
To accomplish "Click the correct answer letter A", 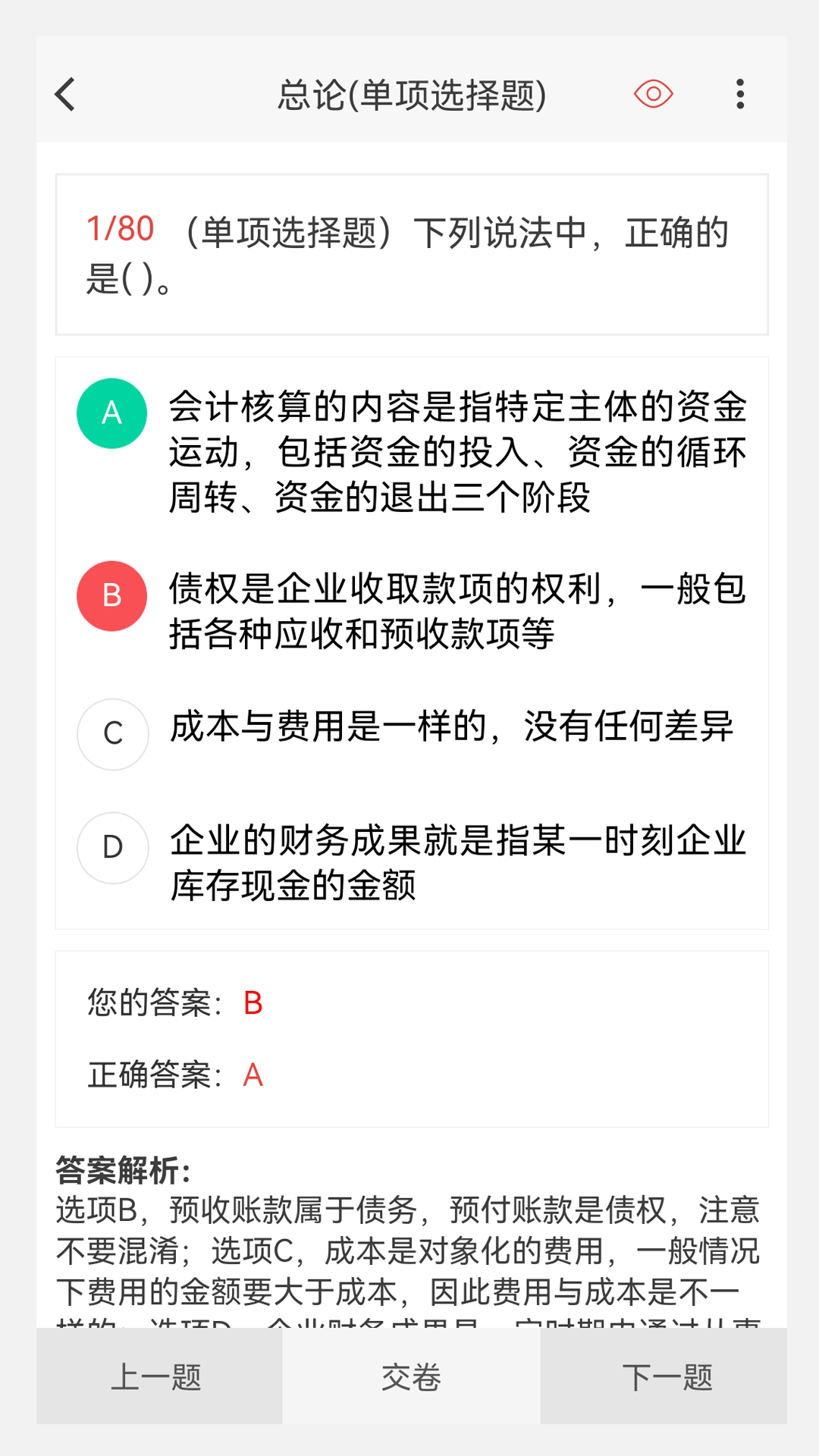I will point(254,1075).
